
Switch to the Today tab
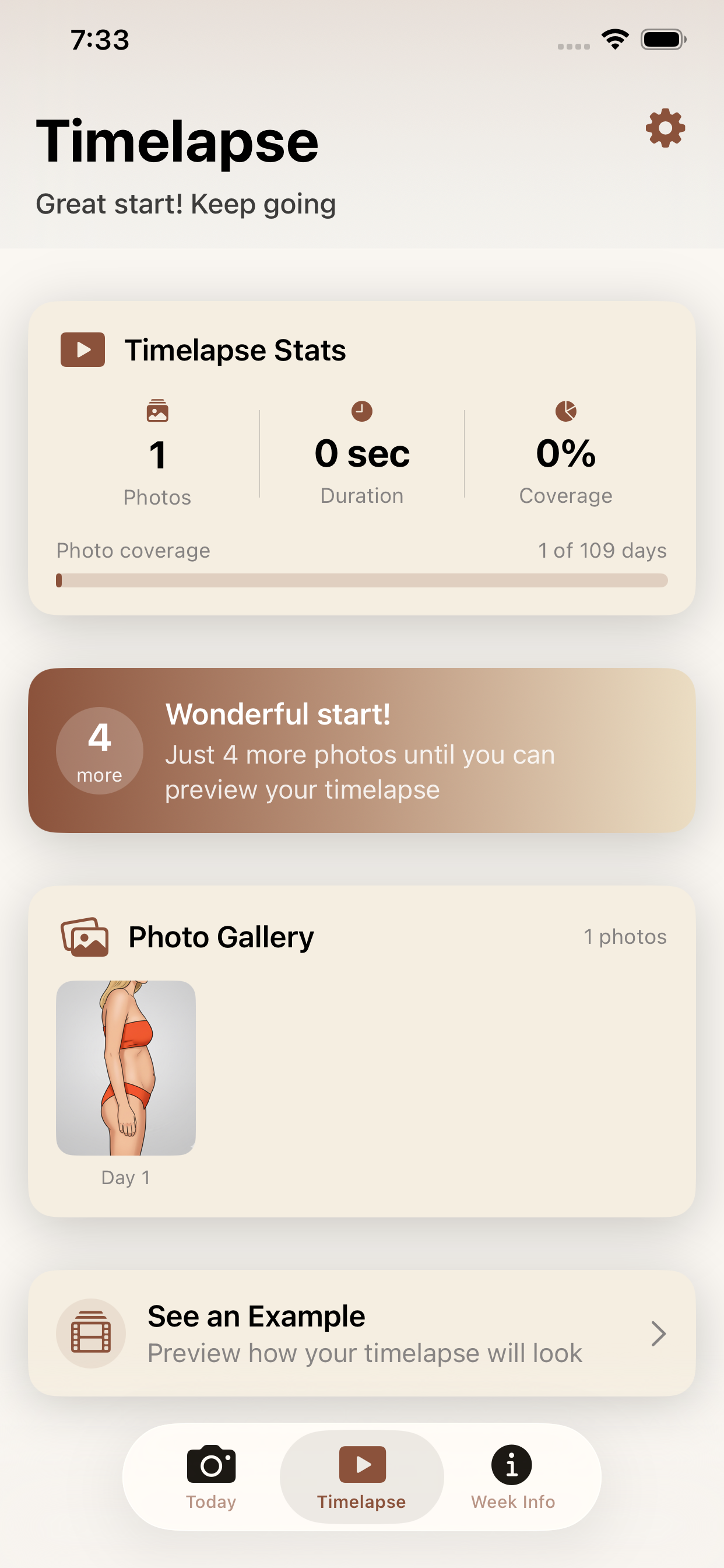[x=211, y=1476]
